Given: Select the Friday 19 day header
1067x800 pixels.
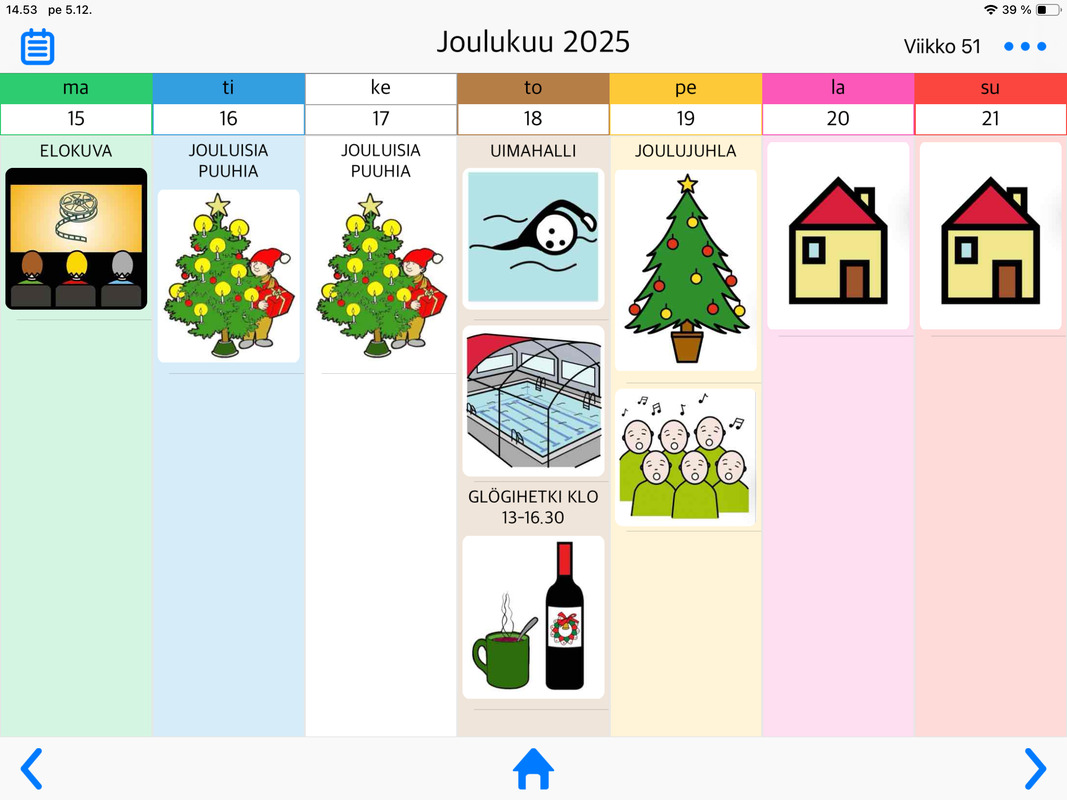Looking at the screenshot, I should (685, 104).
